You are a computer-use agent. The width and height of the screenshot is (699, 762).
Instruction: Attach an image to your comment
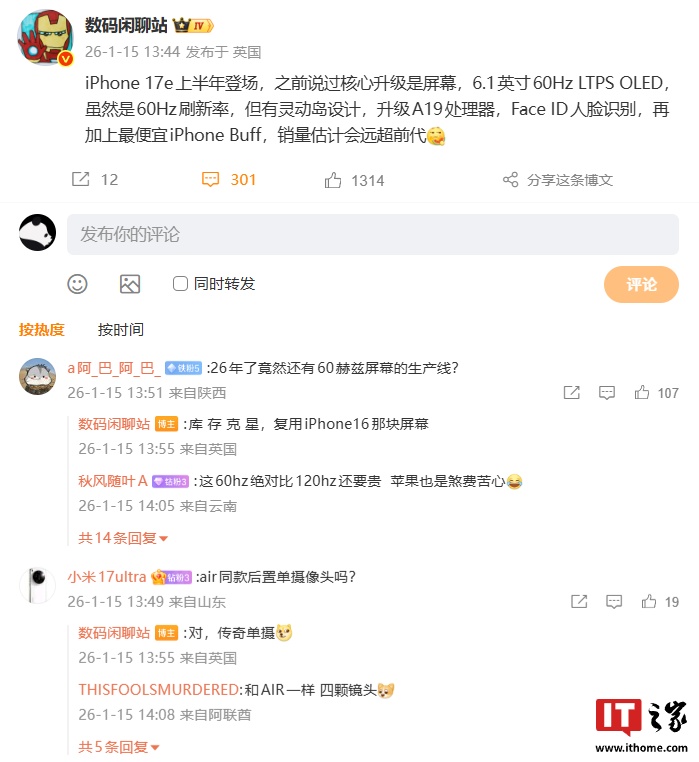coord(130,284)
